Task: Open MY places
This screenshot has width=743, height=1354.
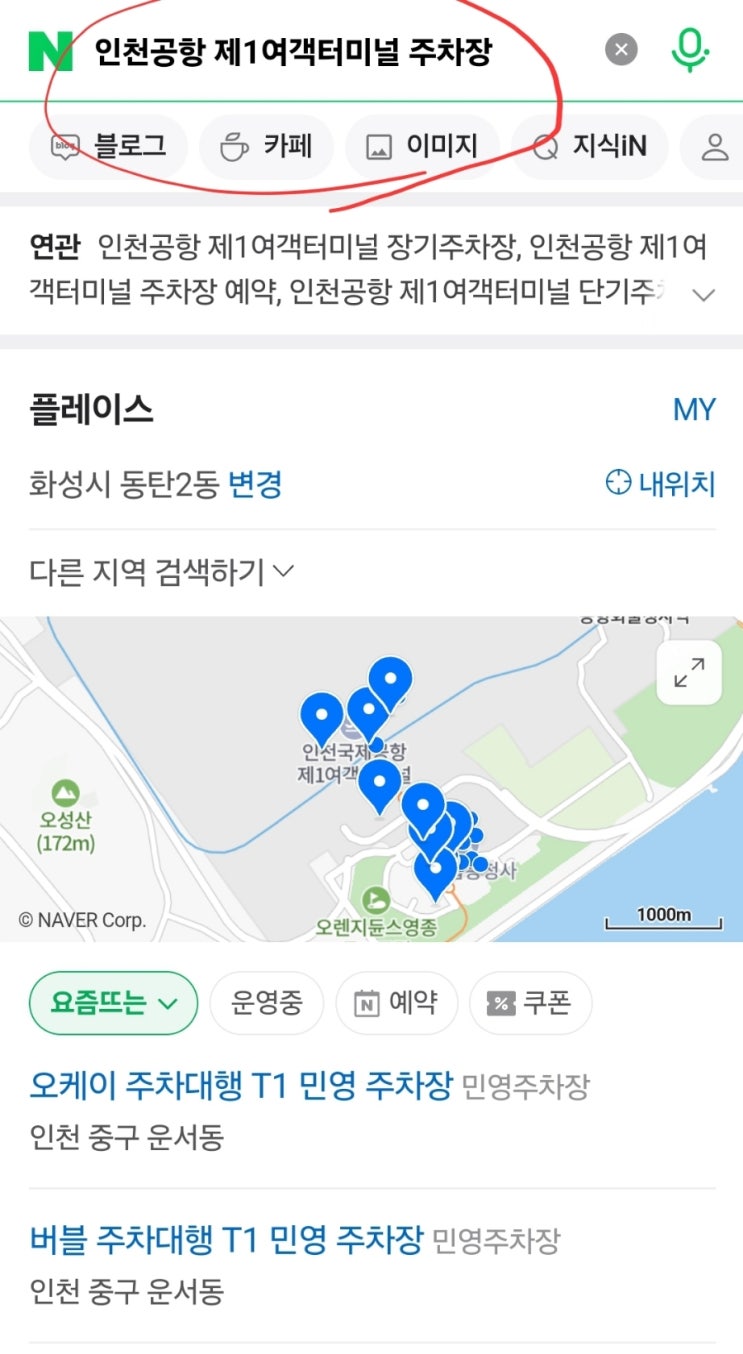Action: [x=694, y=410]
